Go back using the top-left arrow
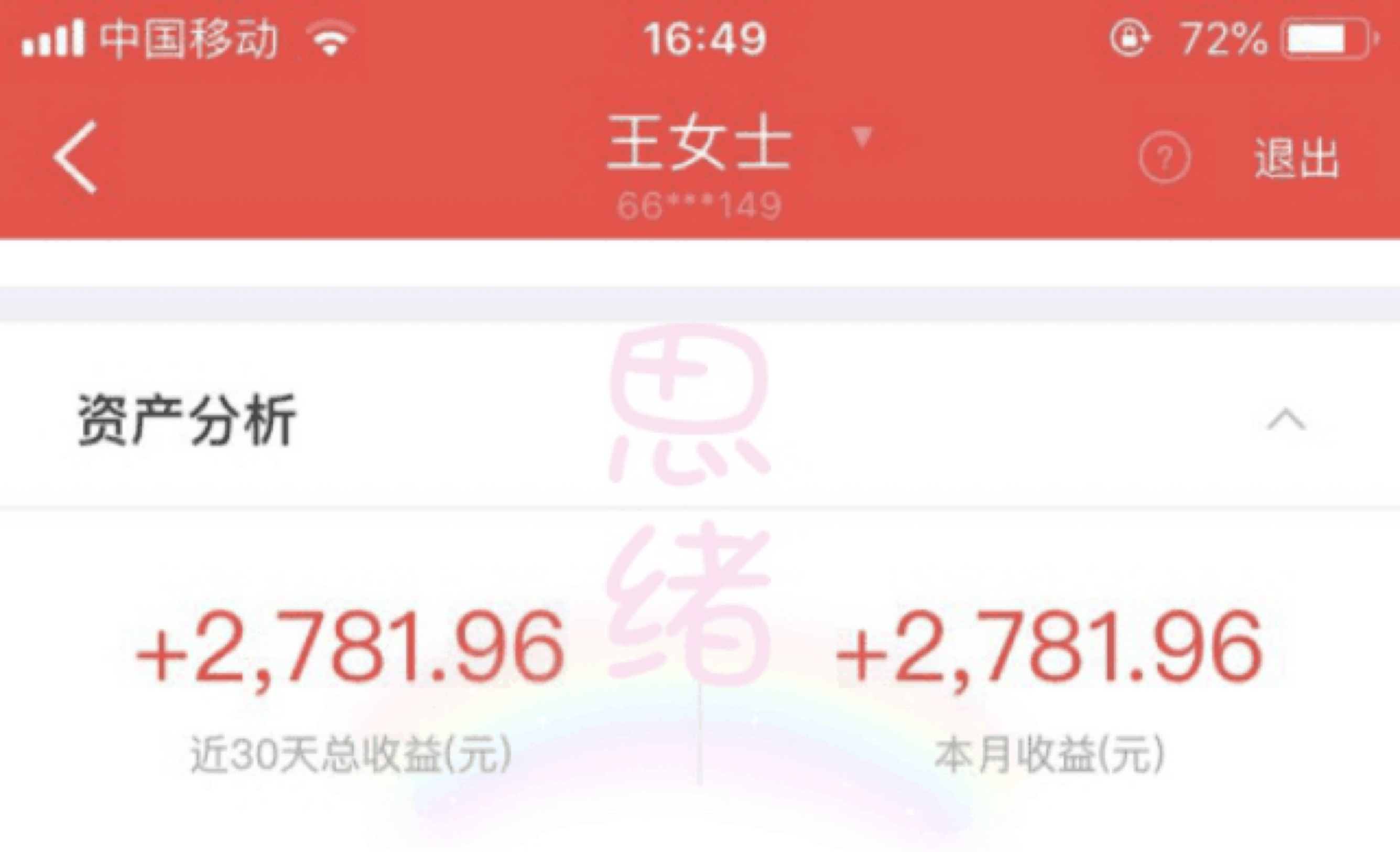The image size is (1400, 852). tap(77, 158)
